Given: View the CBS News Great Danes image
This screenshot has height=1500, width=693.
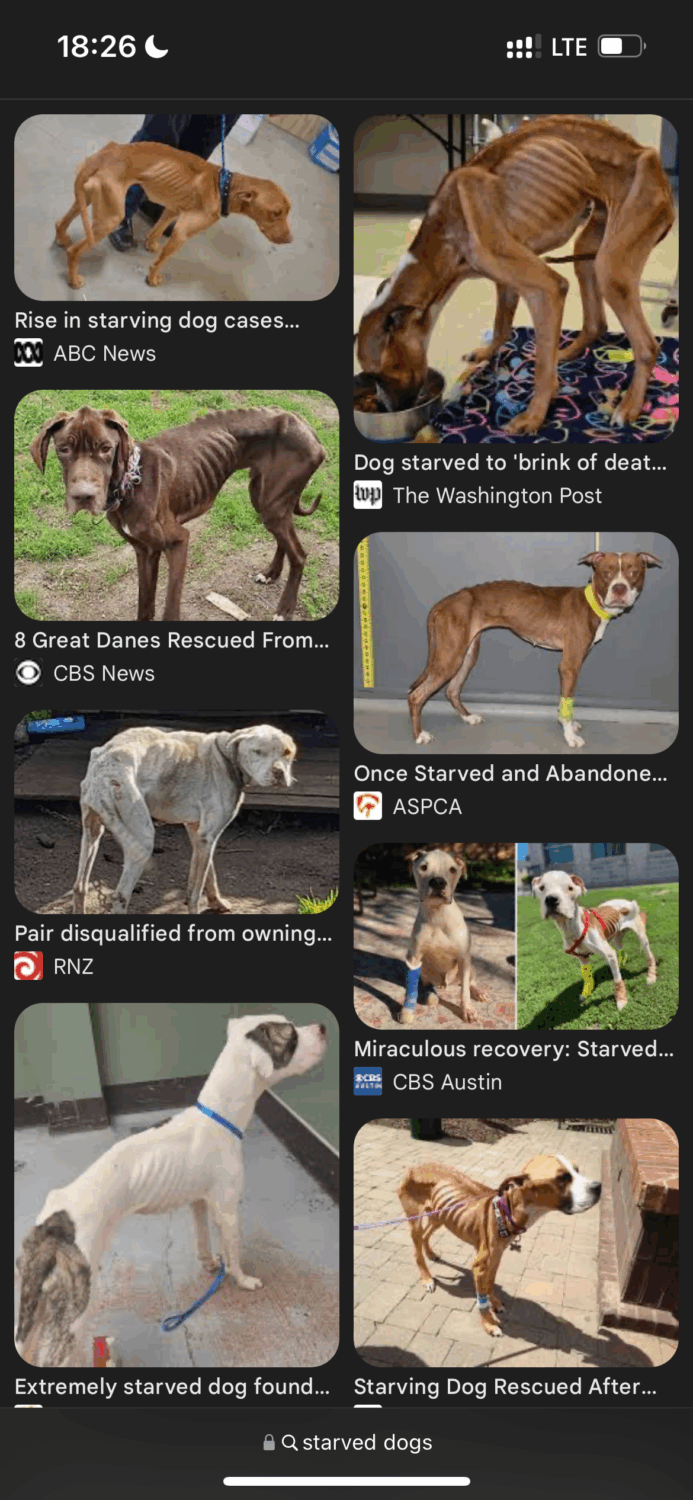Looking at the screenshot, I should click(x=176, y=505).
